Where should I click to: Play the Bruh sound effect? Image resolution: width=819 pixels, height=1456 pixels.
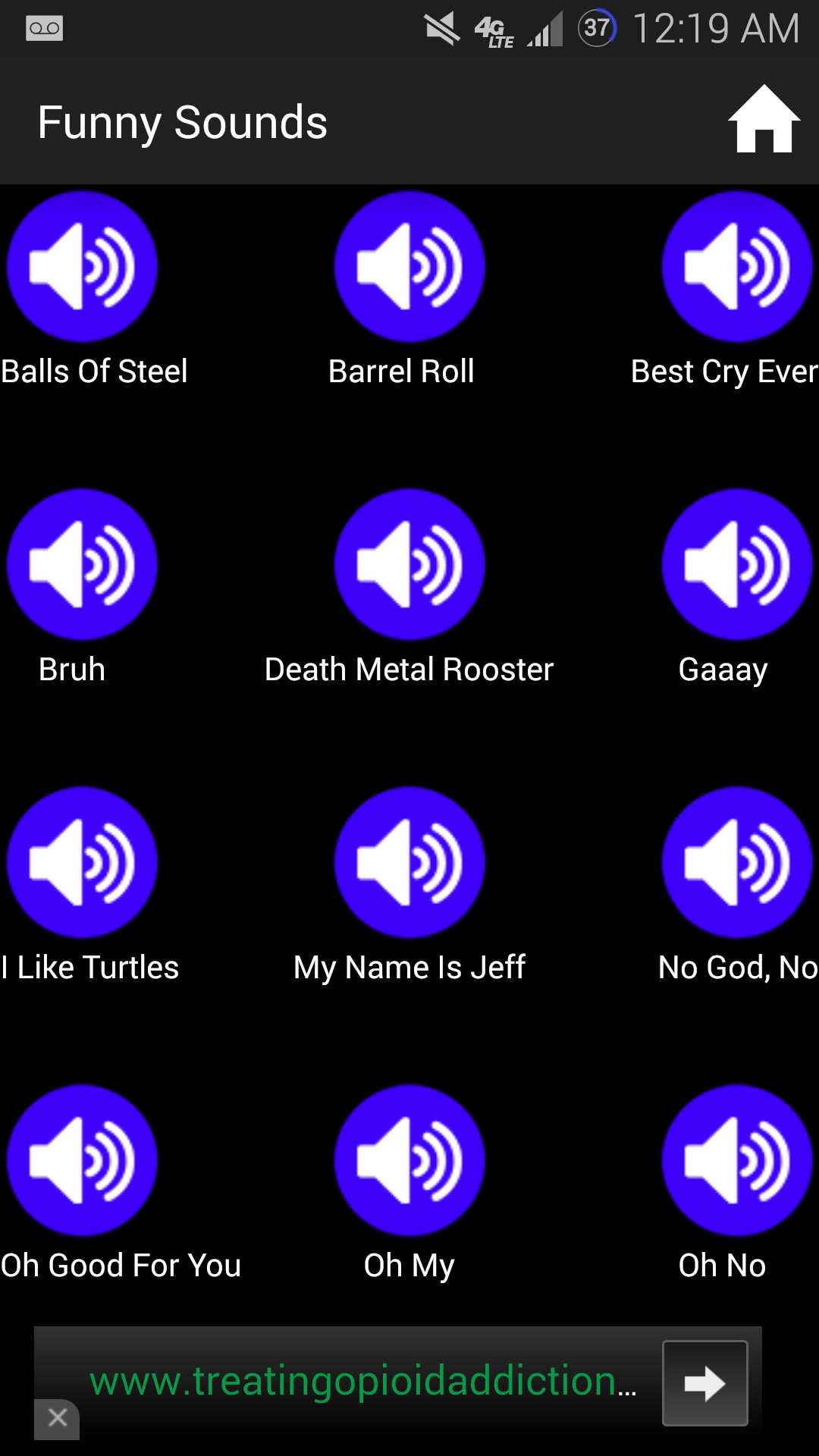pos(82,563)
